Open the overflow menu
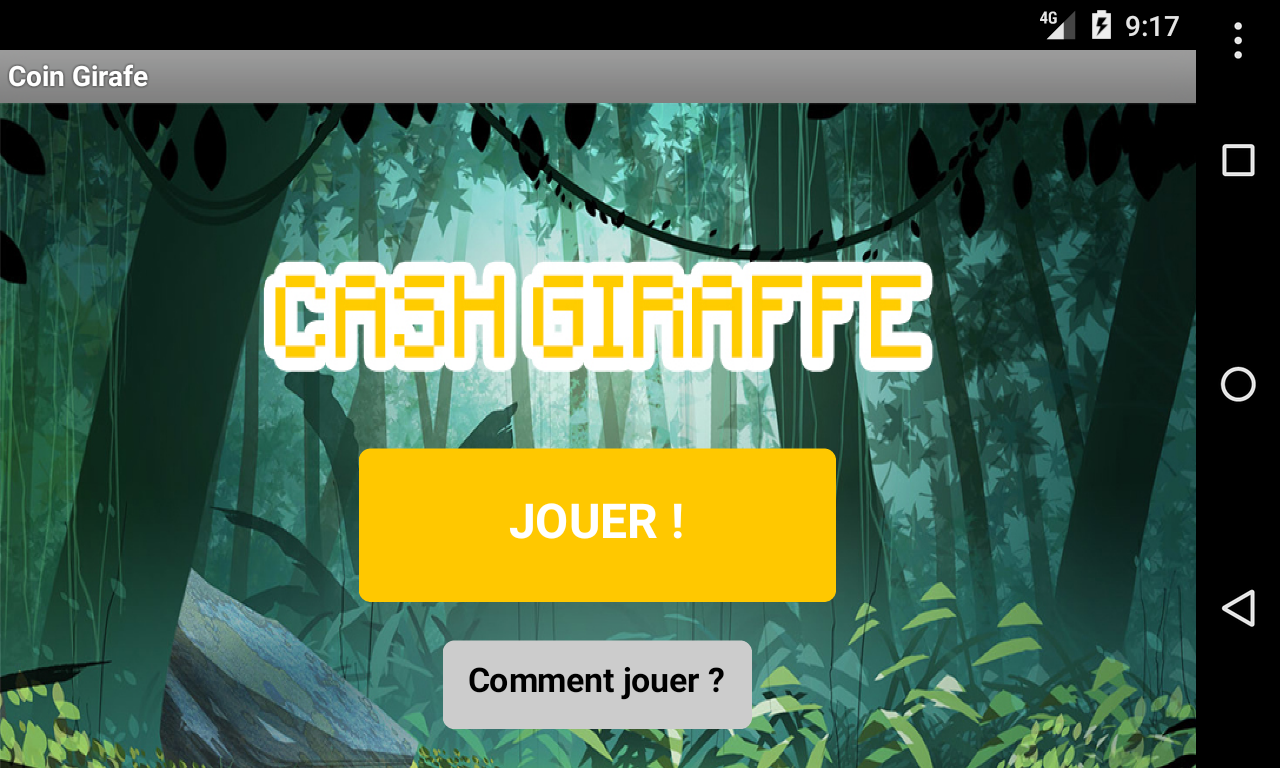The image size is (1280, 768). pyautogui.click(x=1238, y=41)
